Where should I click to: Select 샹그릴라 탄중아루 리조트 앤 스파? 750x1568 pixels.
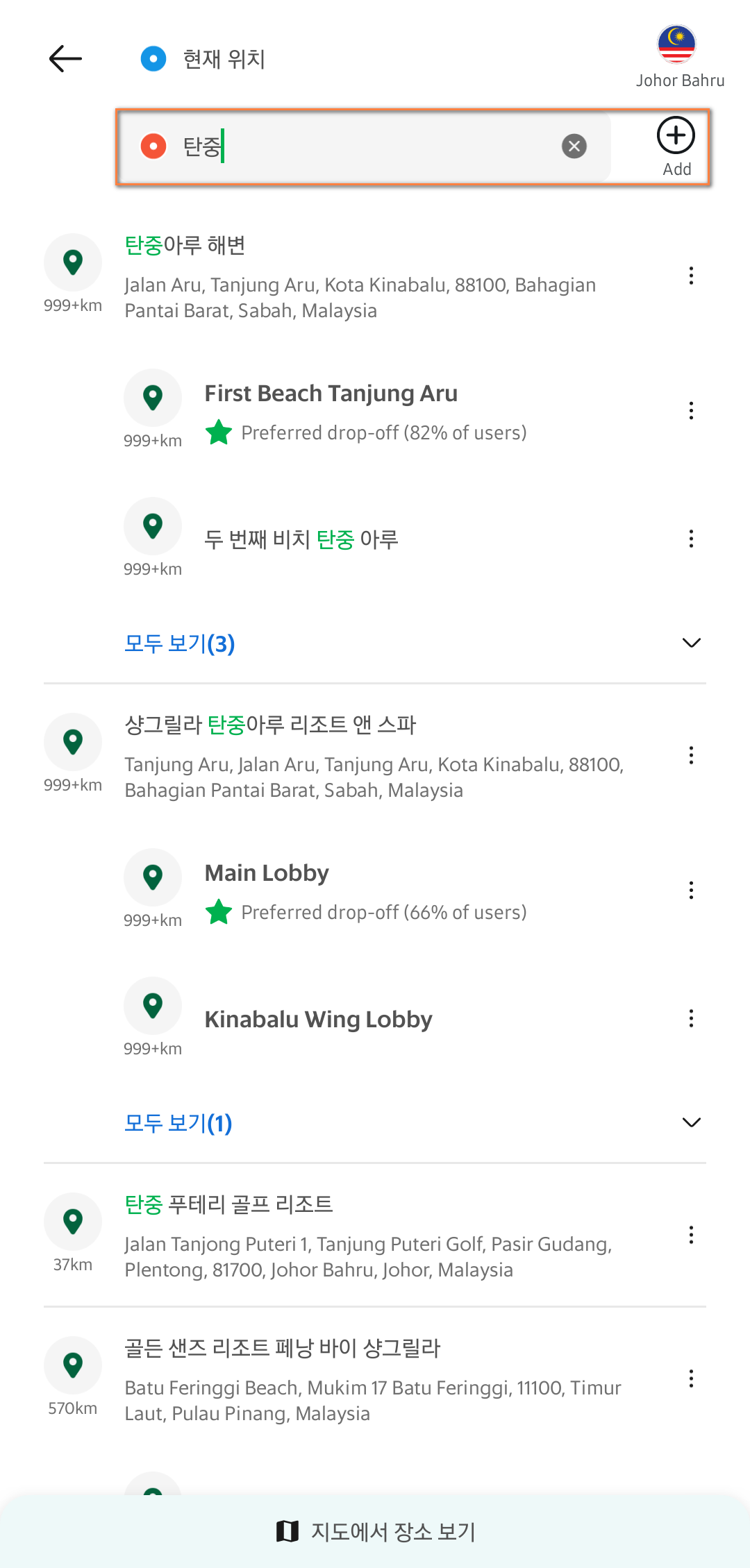[374, 756]
